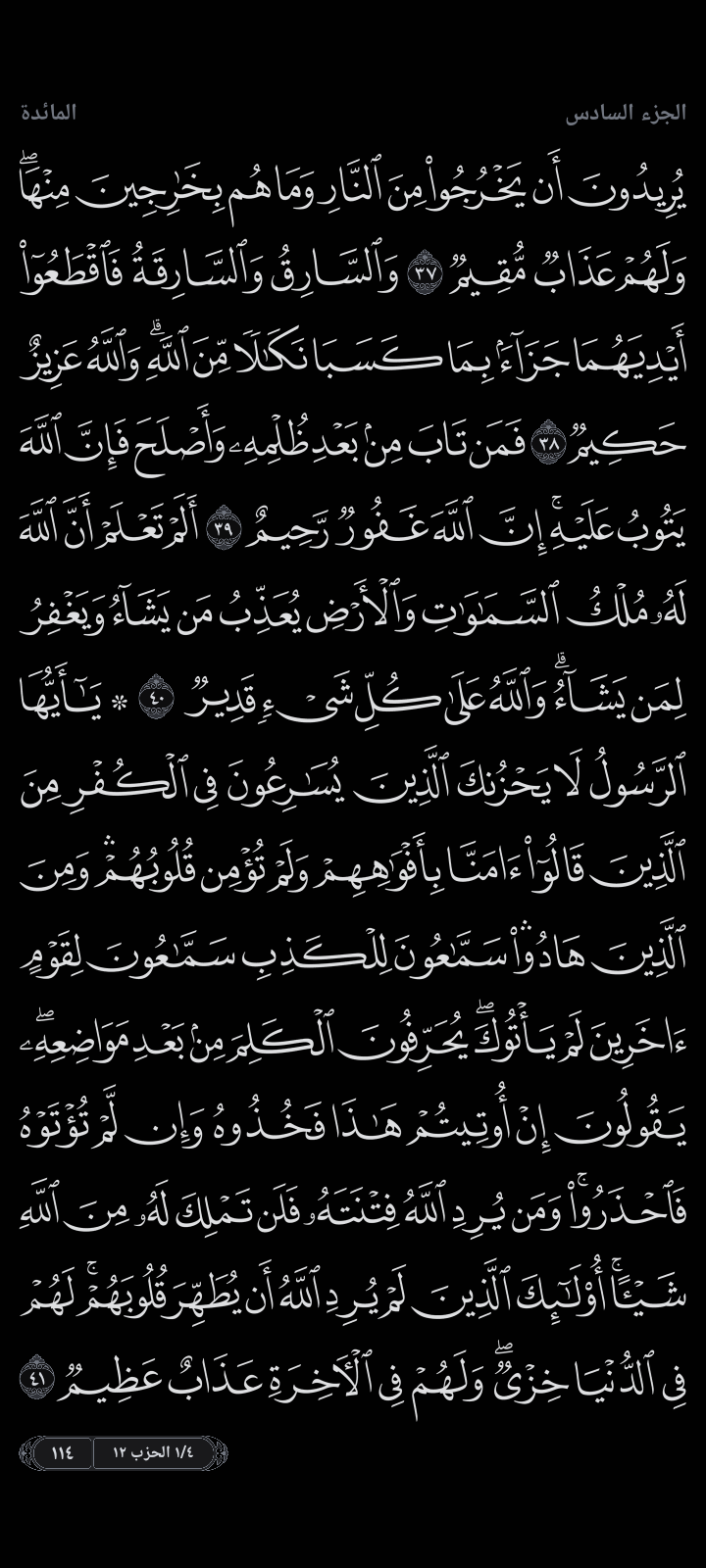This screenshot has width=706, height=1568.
Task: Tap the hizb 12 quarter indicator
Action: point(157,1452)
